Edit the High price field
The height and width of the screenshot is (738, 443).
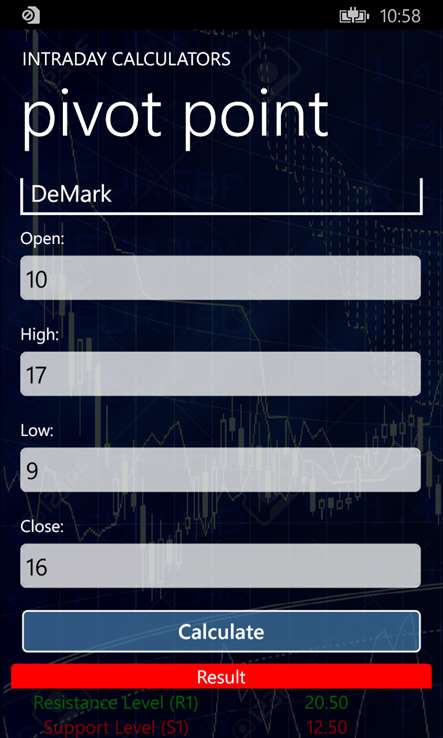point(220,374)
